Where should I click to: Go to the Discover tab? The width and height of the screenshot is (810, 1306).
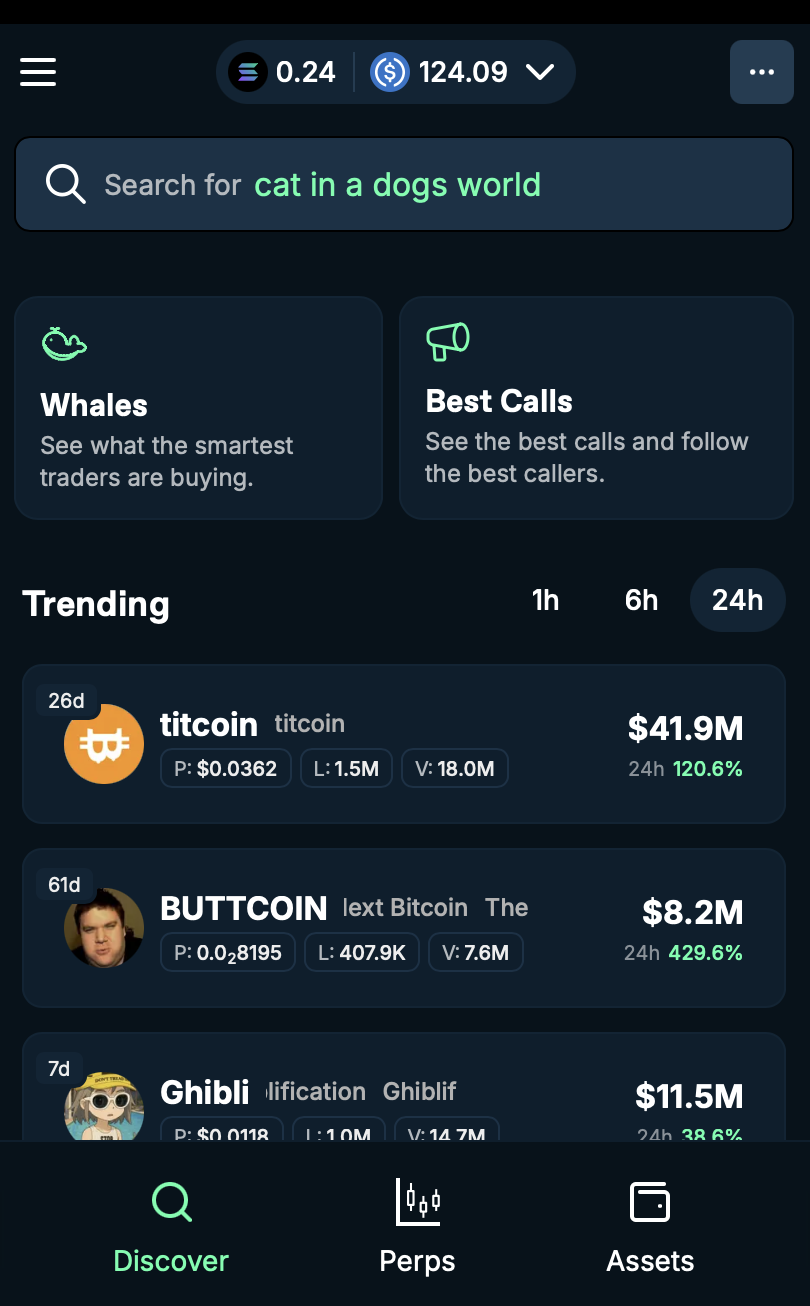pos(171,1226)
